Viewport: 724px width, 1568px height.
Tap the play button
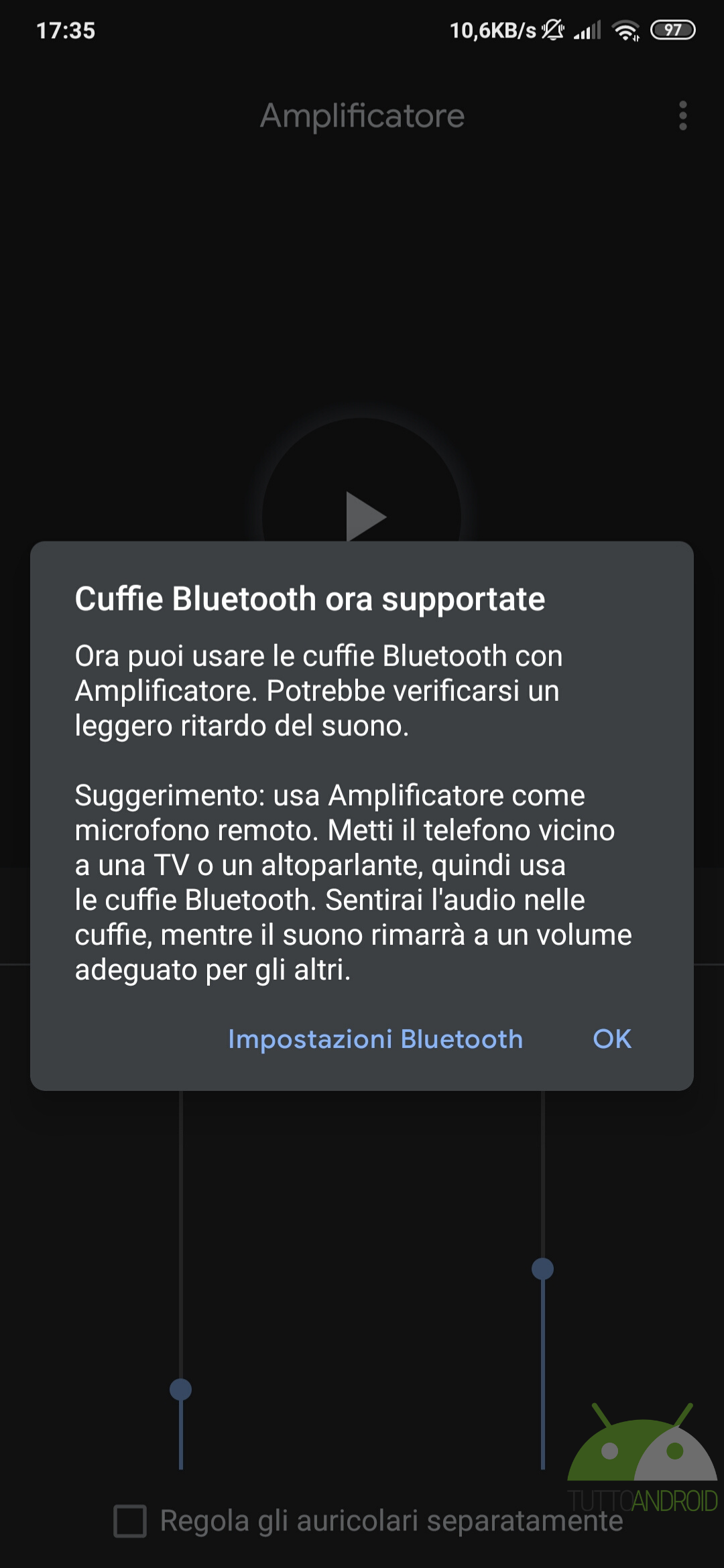pos(362,516)
